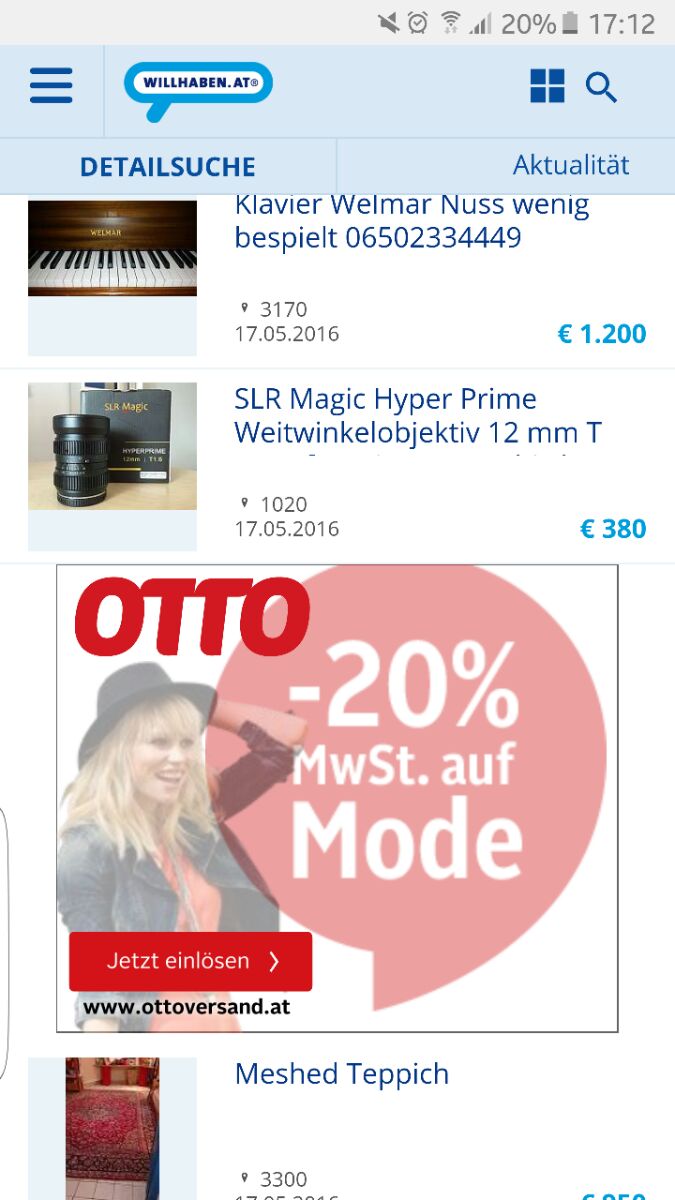The height and width of the screenshot is (1200, 675).
Task: View SLR Magic Hyper Prime lens listing
Action: coord(418,416)
